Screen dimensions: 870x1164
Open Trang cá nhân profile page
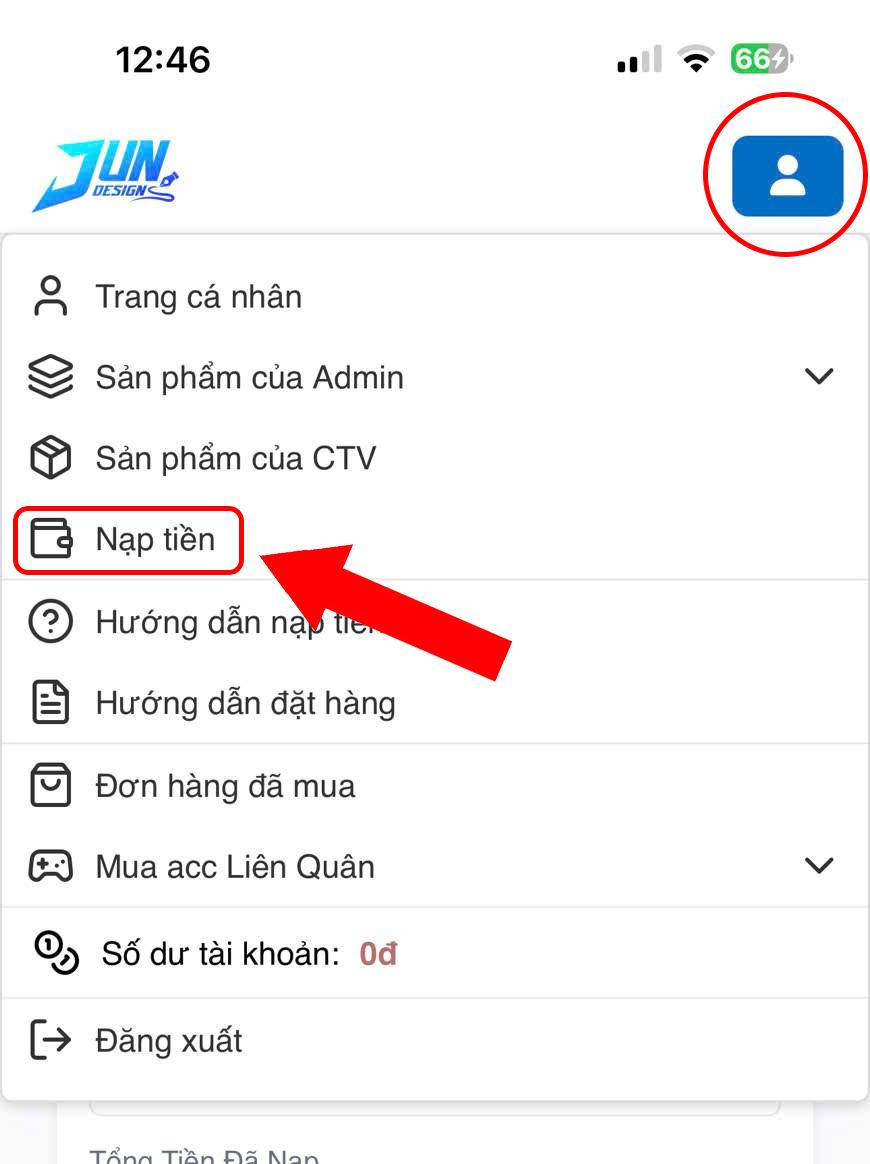click(198, 297)
